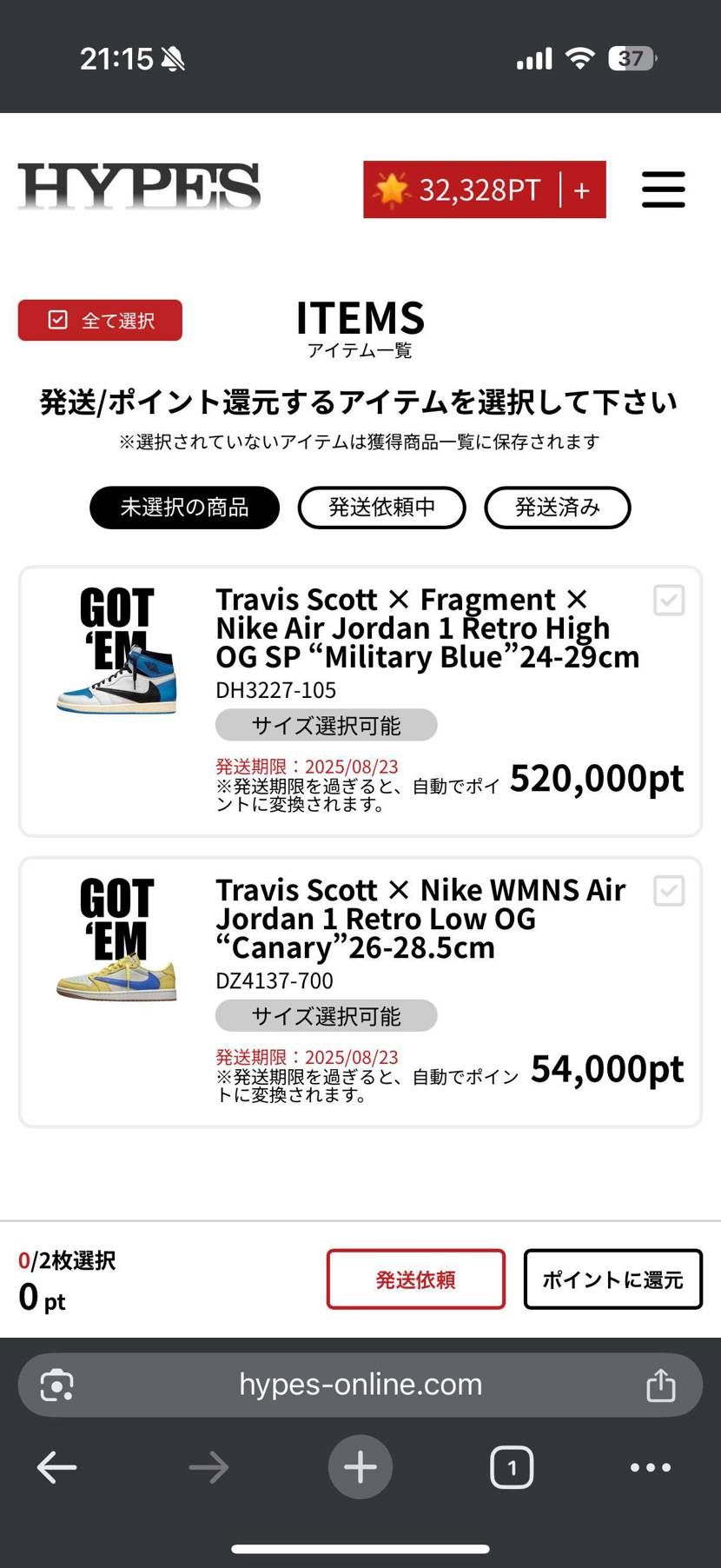Open the tab switcher
The width and height of the screenshot is (721, 1568).
(512, 1467)
